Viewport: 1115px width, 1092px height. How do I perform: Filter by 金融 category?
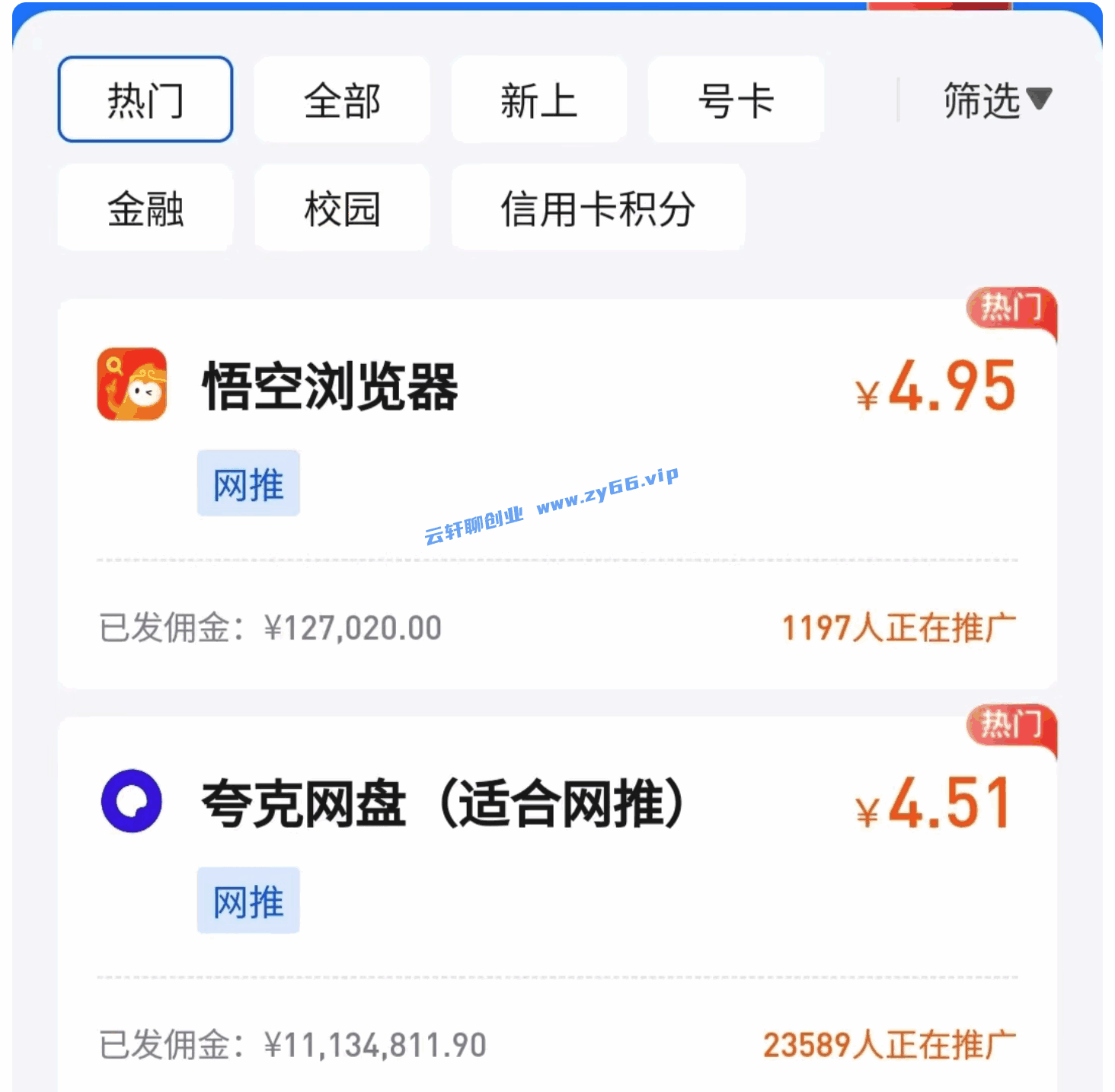[145, 208]
